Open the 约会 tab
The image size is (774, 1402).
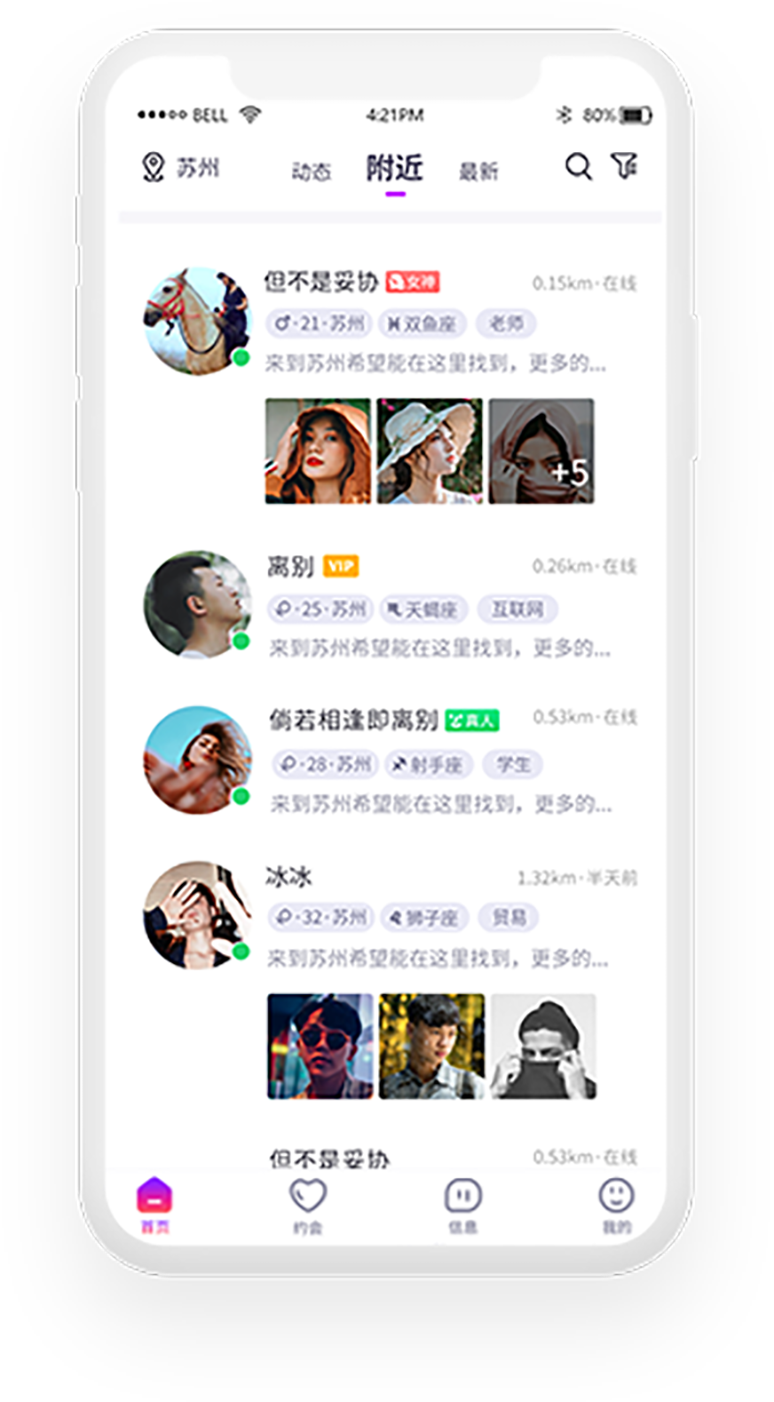(308, 1205)
